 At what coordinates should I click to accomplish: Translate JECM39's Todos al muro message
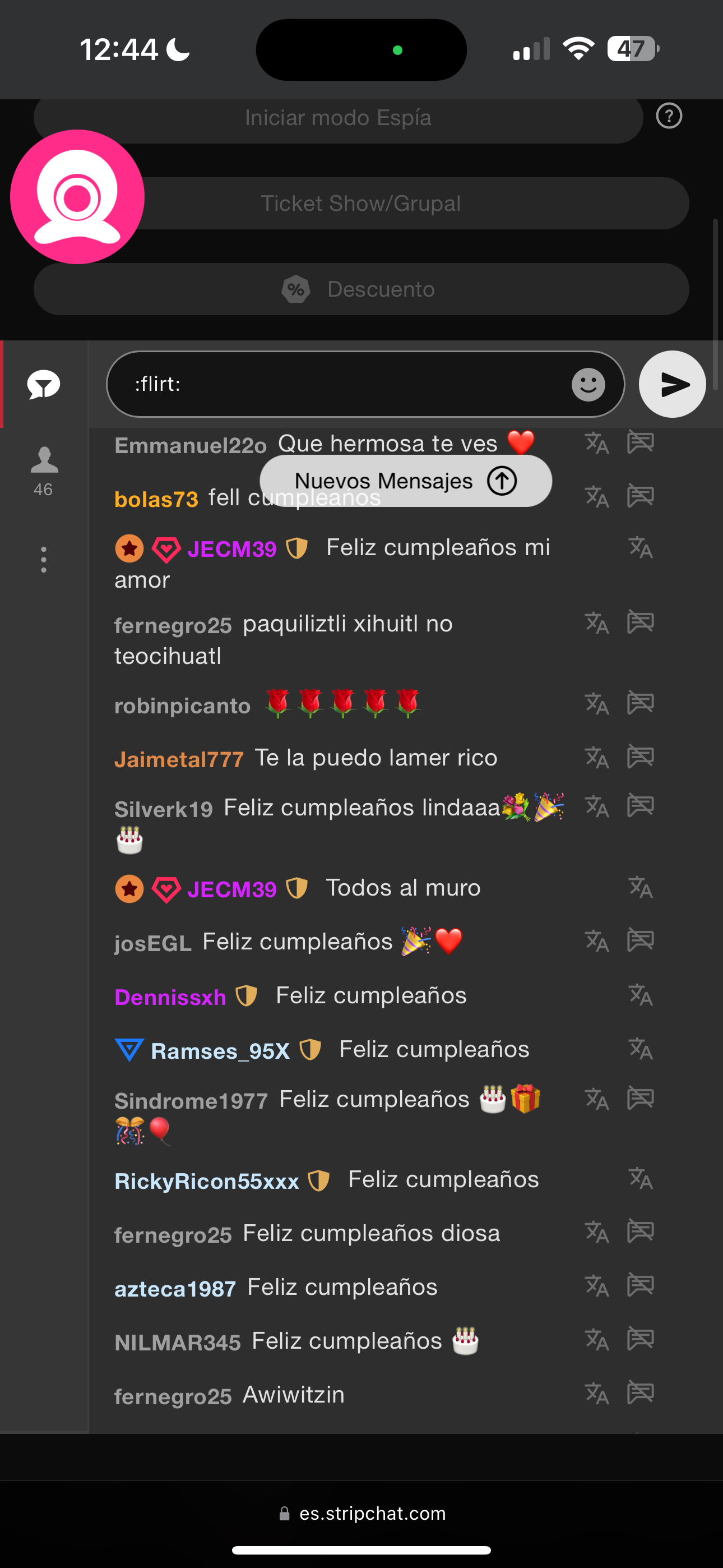click(x=640, y=888)
